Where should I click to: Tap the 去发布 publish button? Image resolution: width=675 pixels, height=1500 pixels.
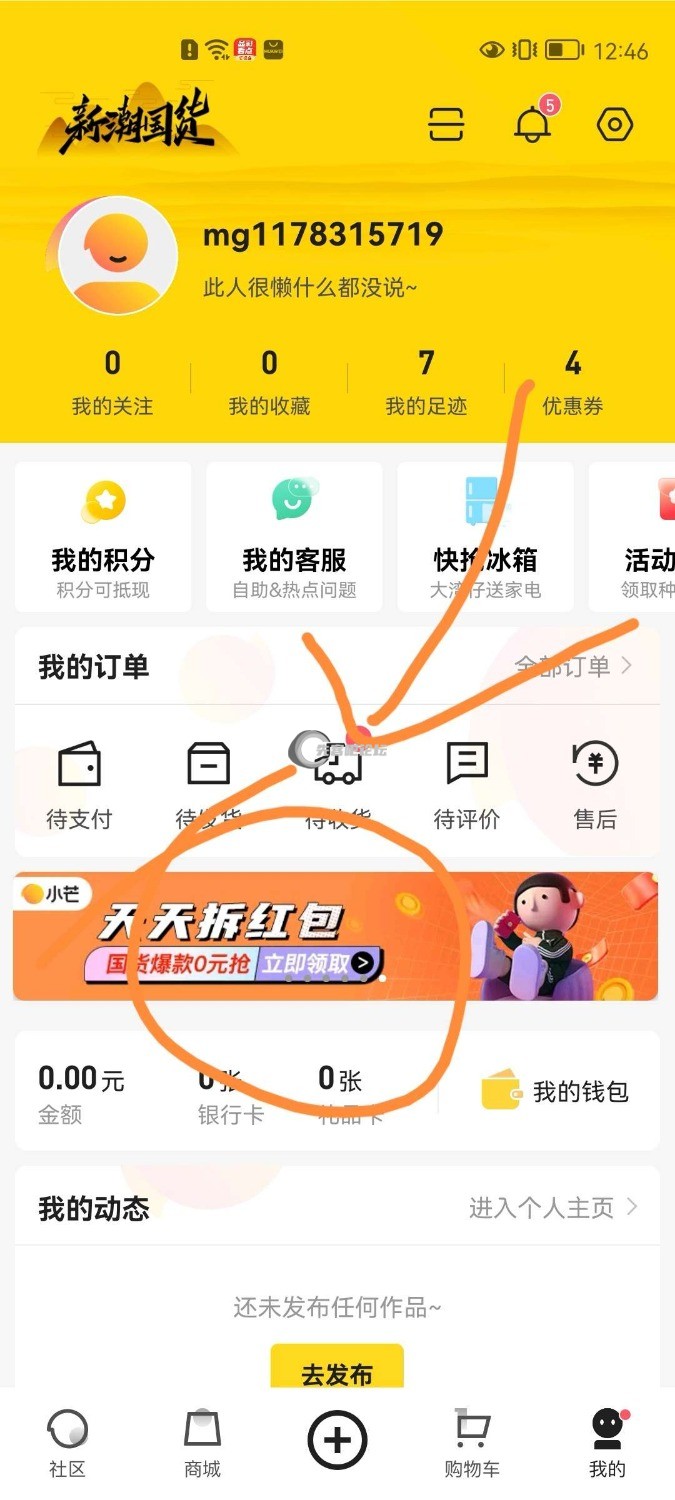coord(337,1372)
